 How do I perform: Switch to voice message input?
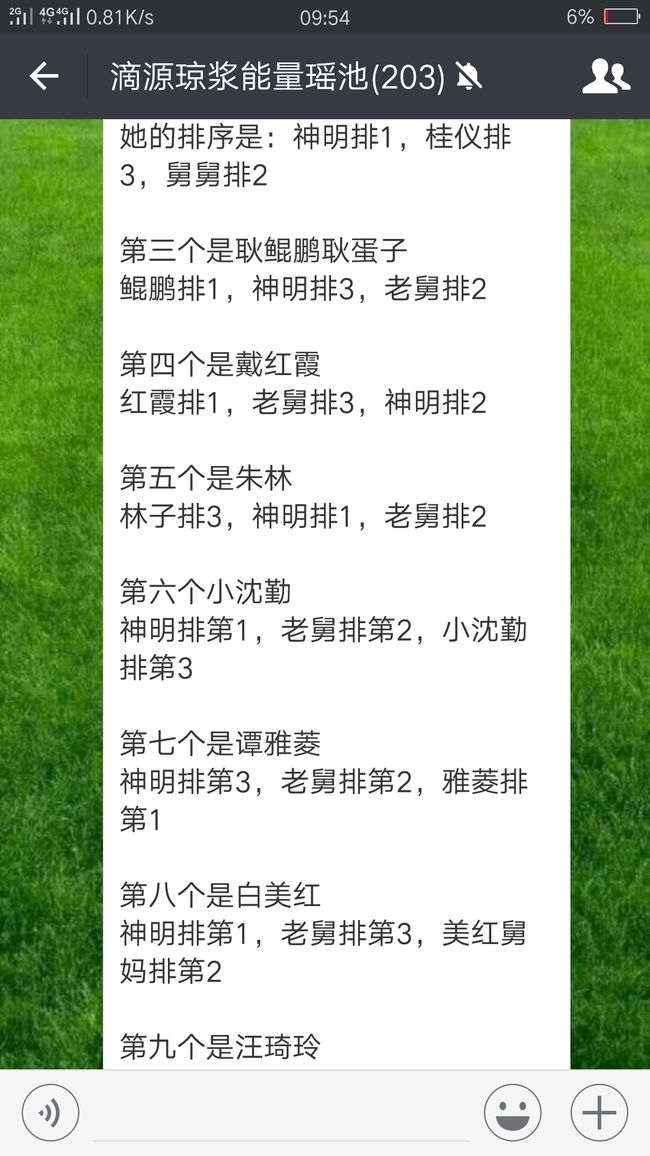(50, 1113)
